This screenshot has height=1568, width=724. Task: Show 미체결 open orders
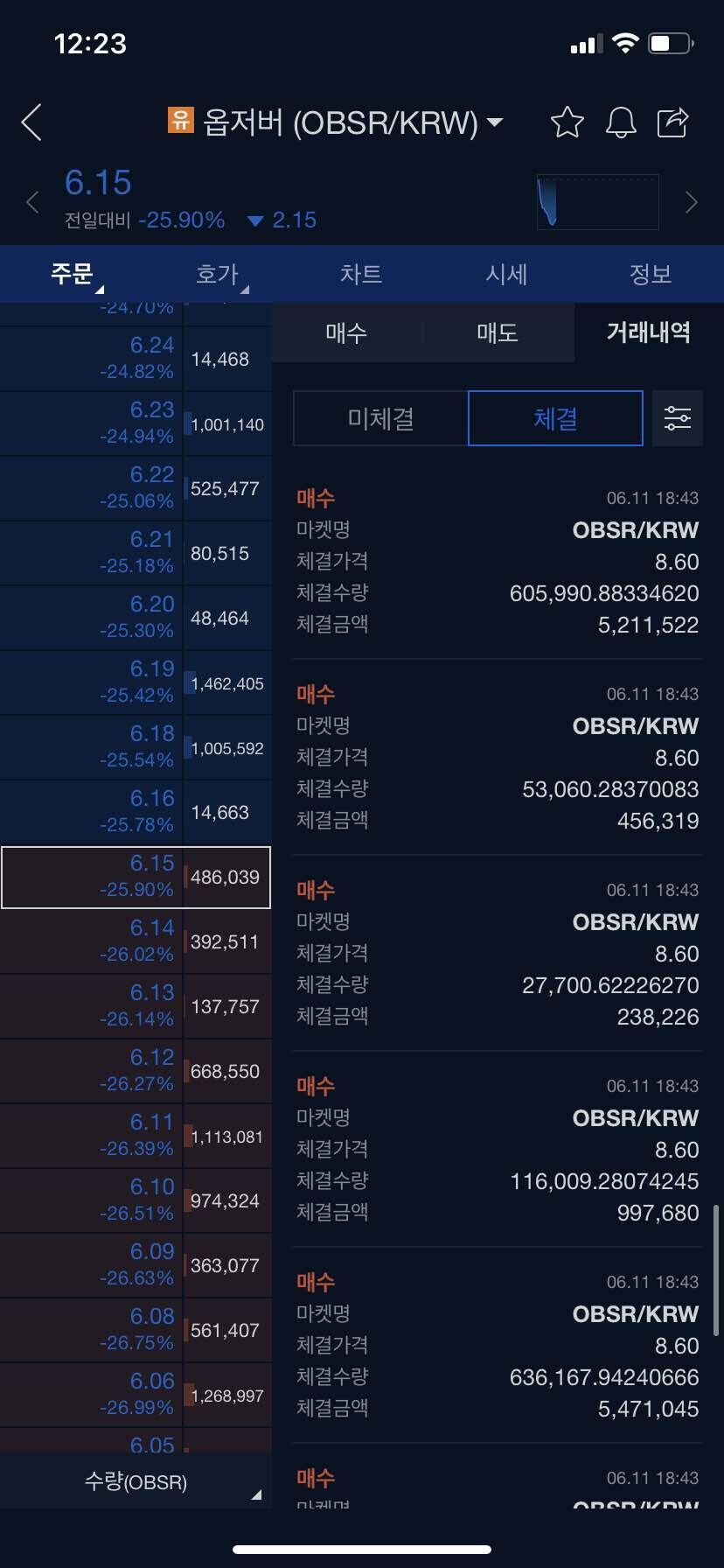coord(380,418)
